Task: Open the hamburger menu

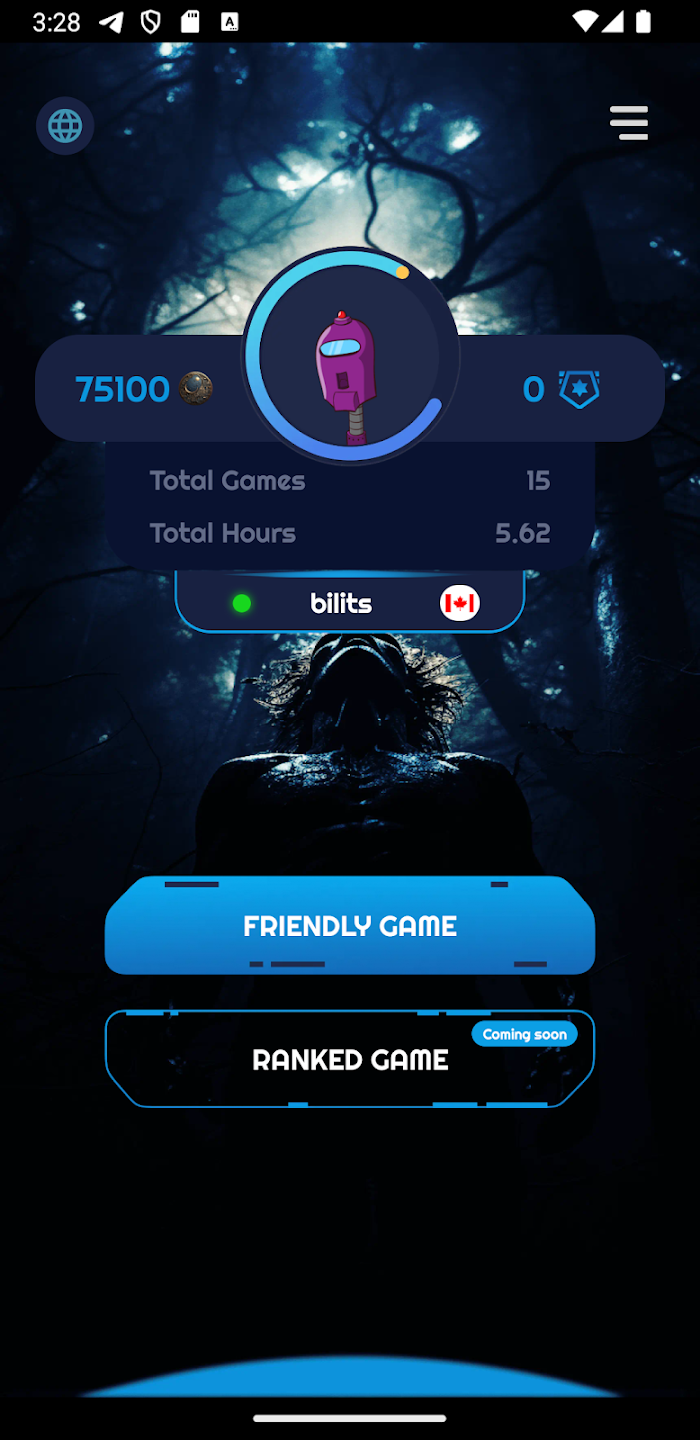Action: coord(629,123)
